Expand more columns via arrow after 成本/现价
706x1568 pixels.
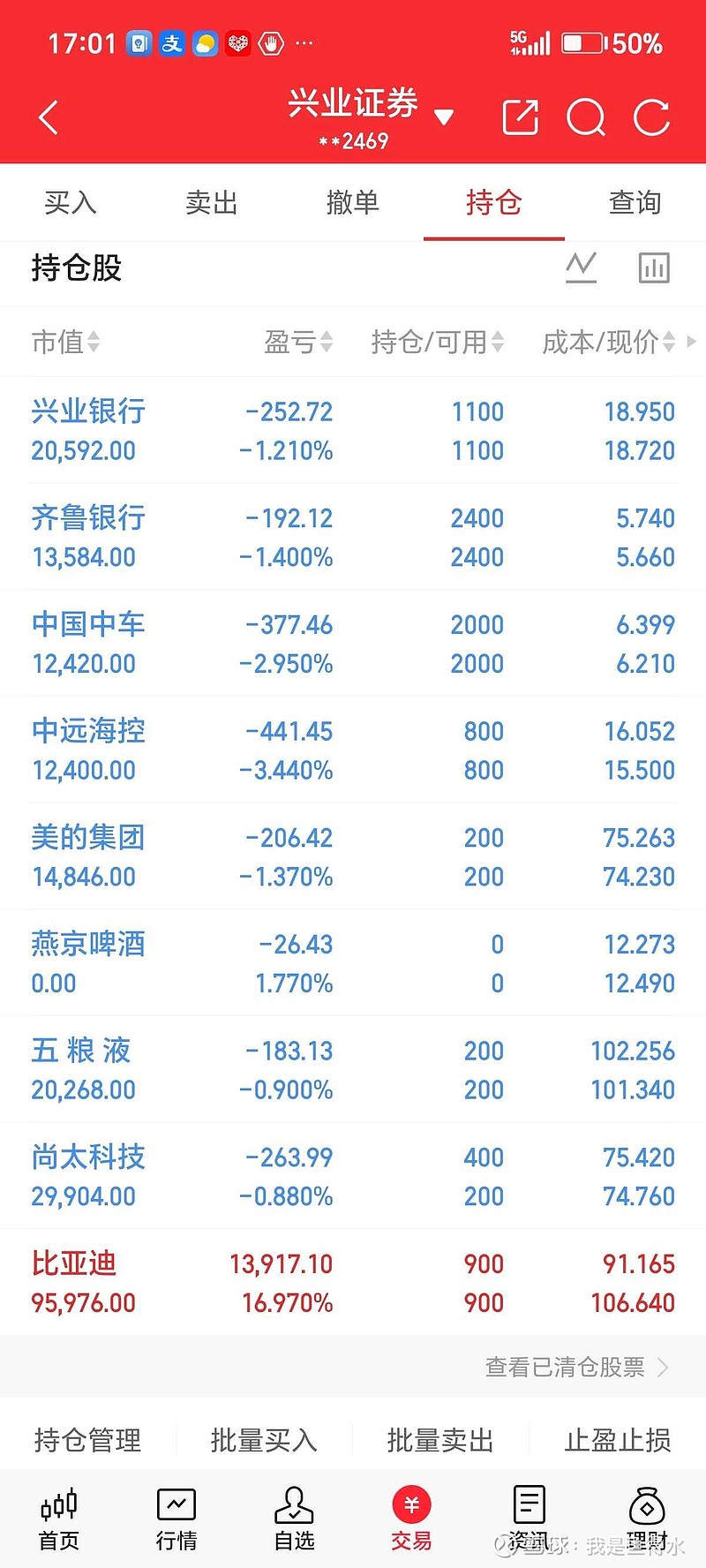[x=691, y=342]
